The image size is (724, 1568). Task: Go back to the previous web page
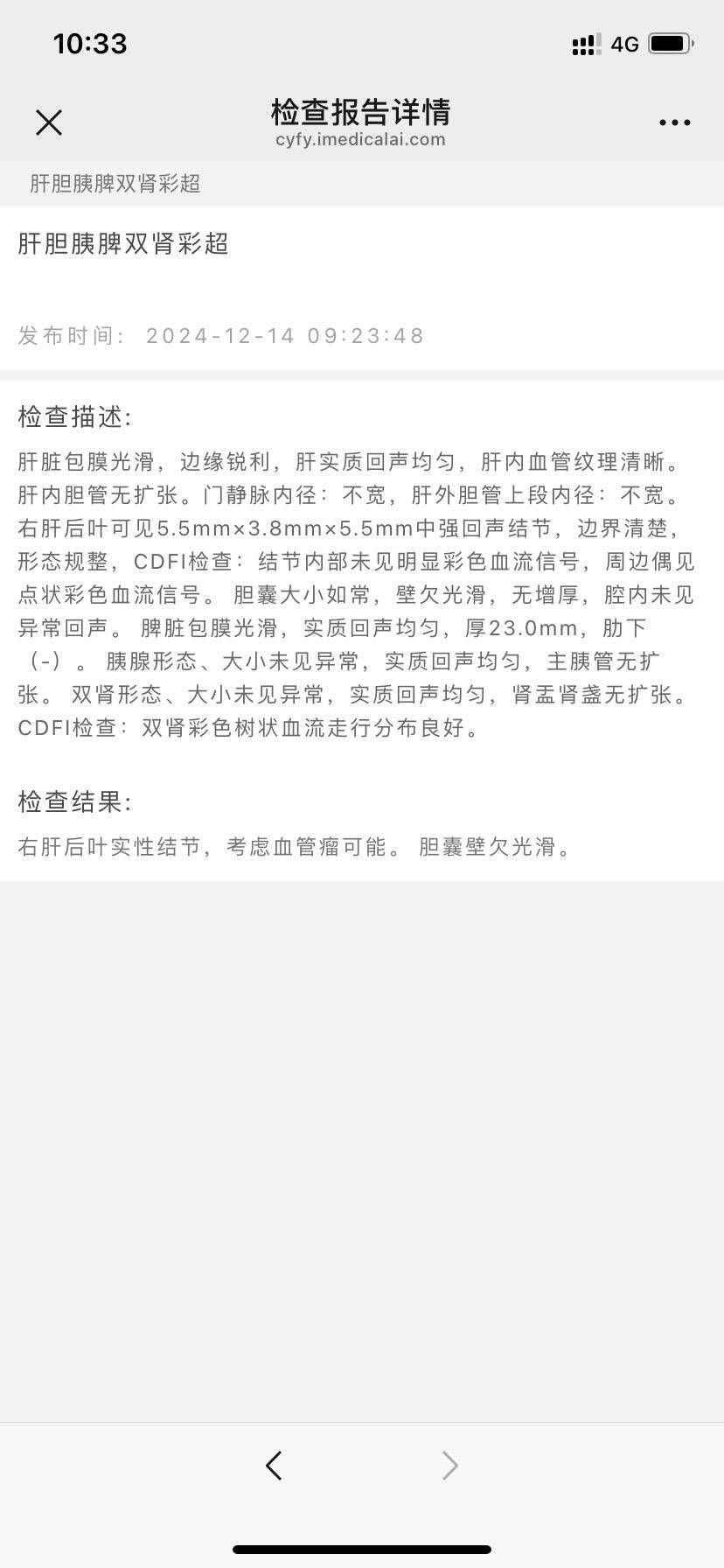point(274,1465)
